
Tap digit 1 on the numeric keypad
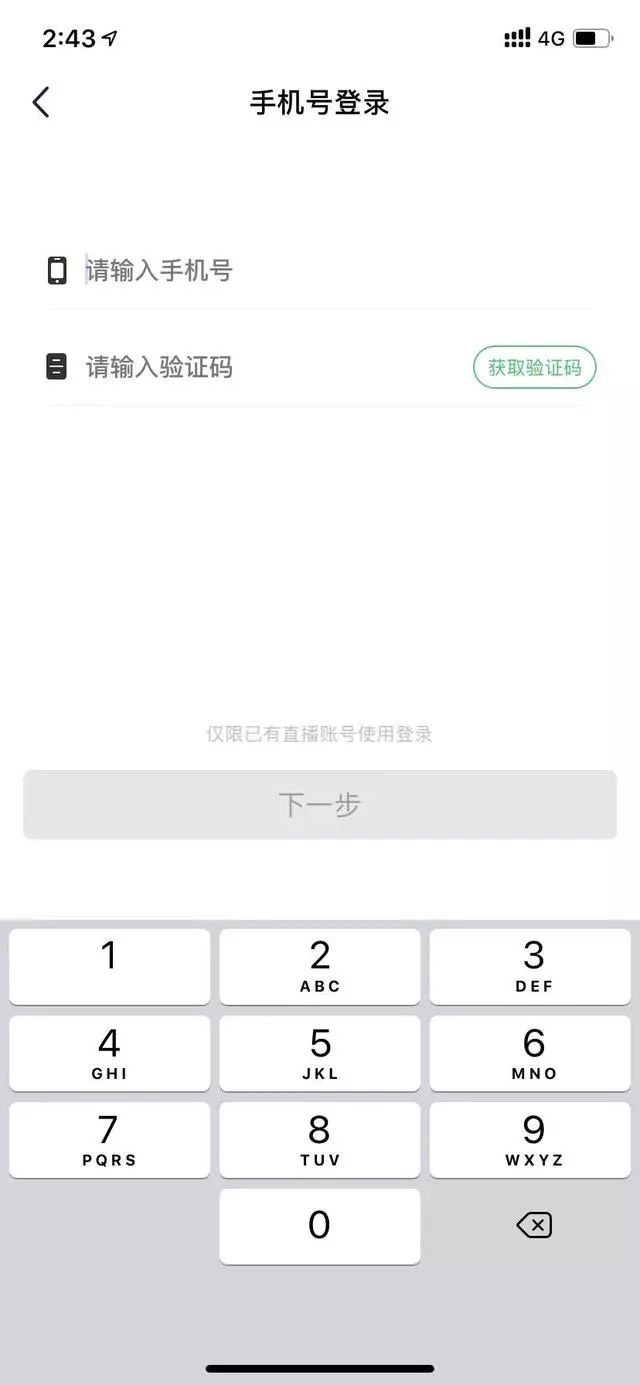click(x=110, y=966)
